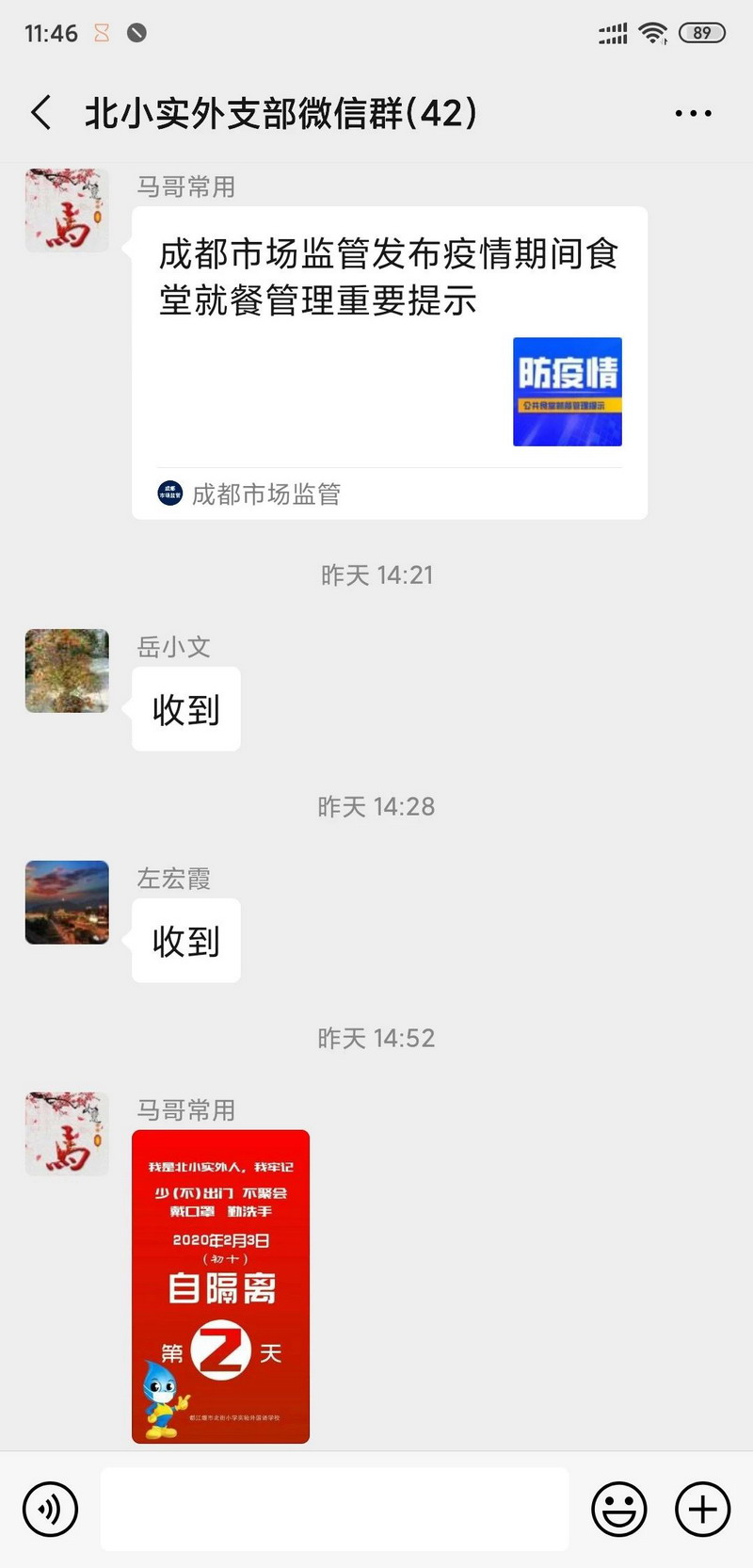
Task: Go back from the group chat
Action: [41, 113]
